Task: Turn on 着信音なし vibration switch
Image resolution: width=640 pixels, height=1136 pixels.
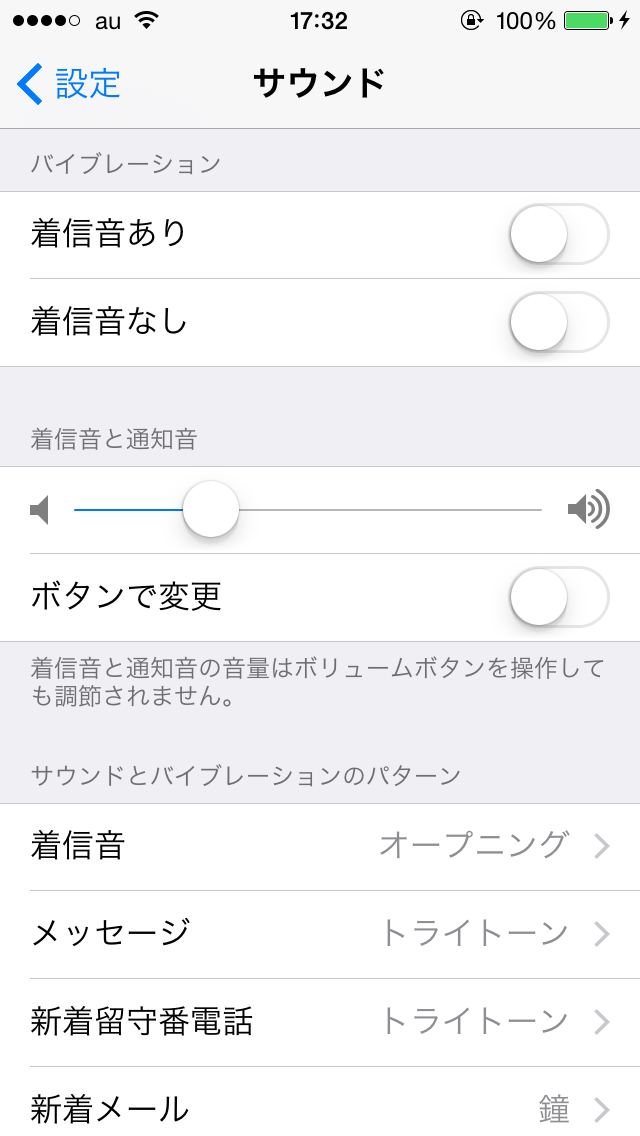Action: pyautogui.click(x=559, y=322)
